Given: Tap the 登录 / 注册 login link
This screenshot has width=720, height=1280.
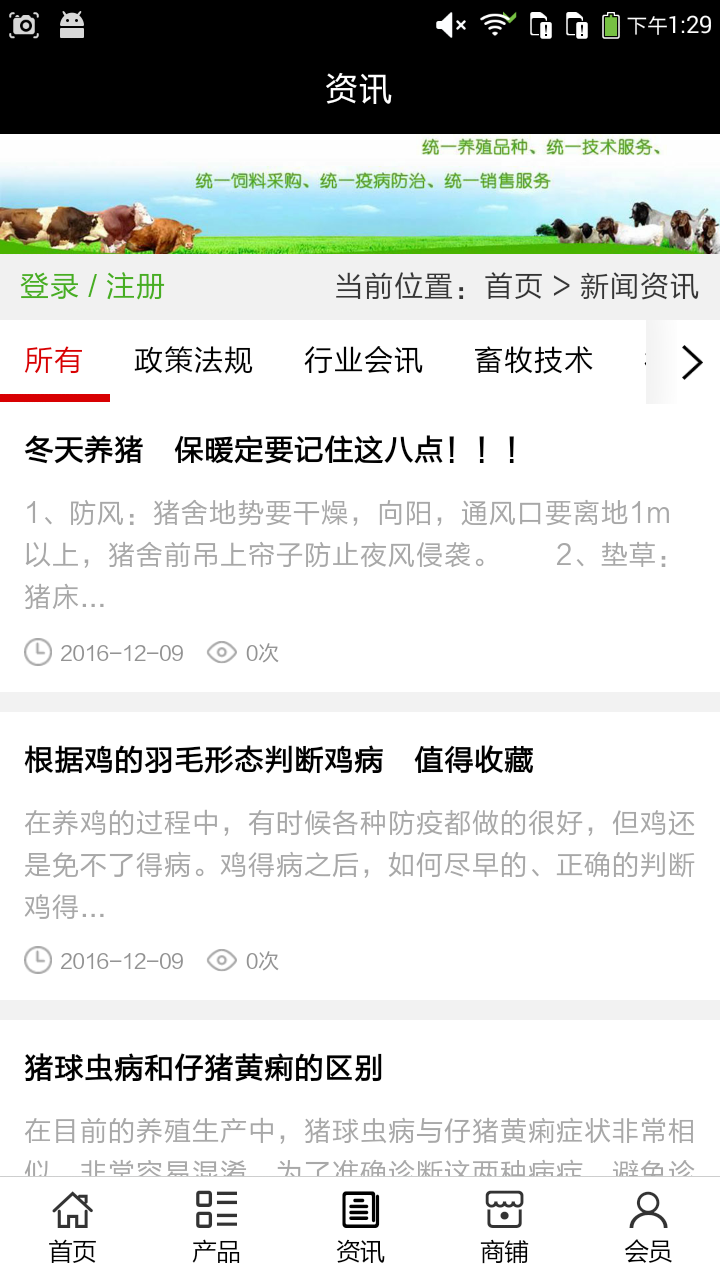Looking at the screenshot, I should click(92, 287).
